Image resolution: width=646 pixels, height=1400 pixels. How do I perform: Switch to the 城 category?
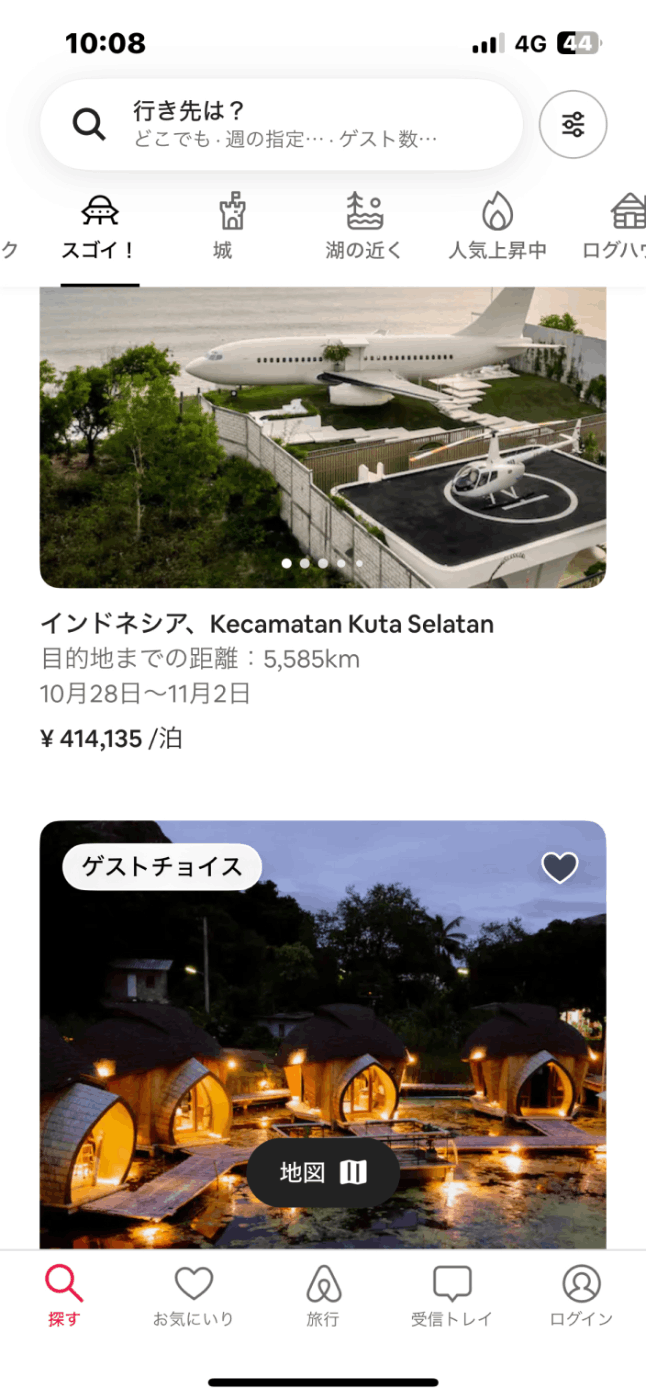click(x=232, y=228)
